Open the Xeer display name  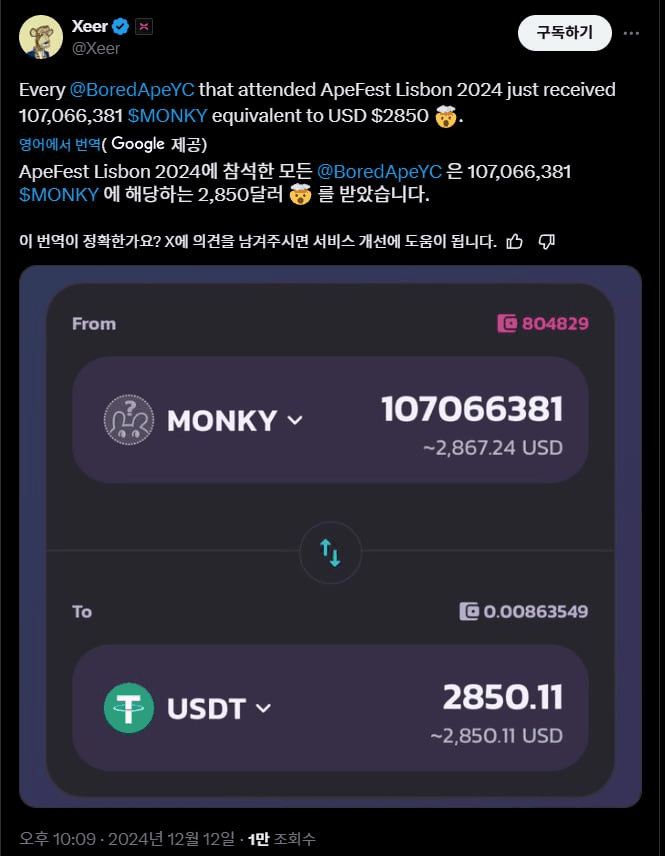pyautogui.click(x=90, y=26)
